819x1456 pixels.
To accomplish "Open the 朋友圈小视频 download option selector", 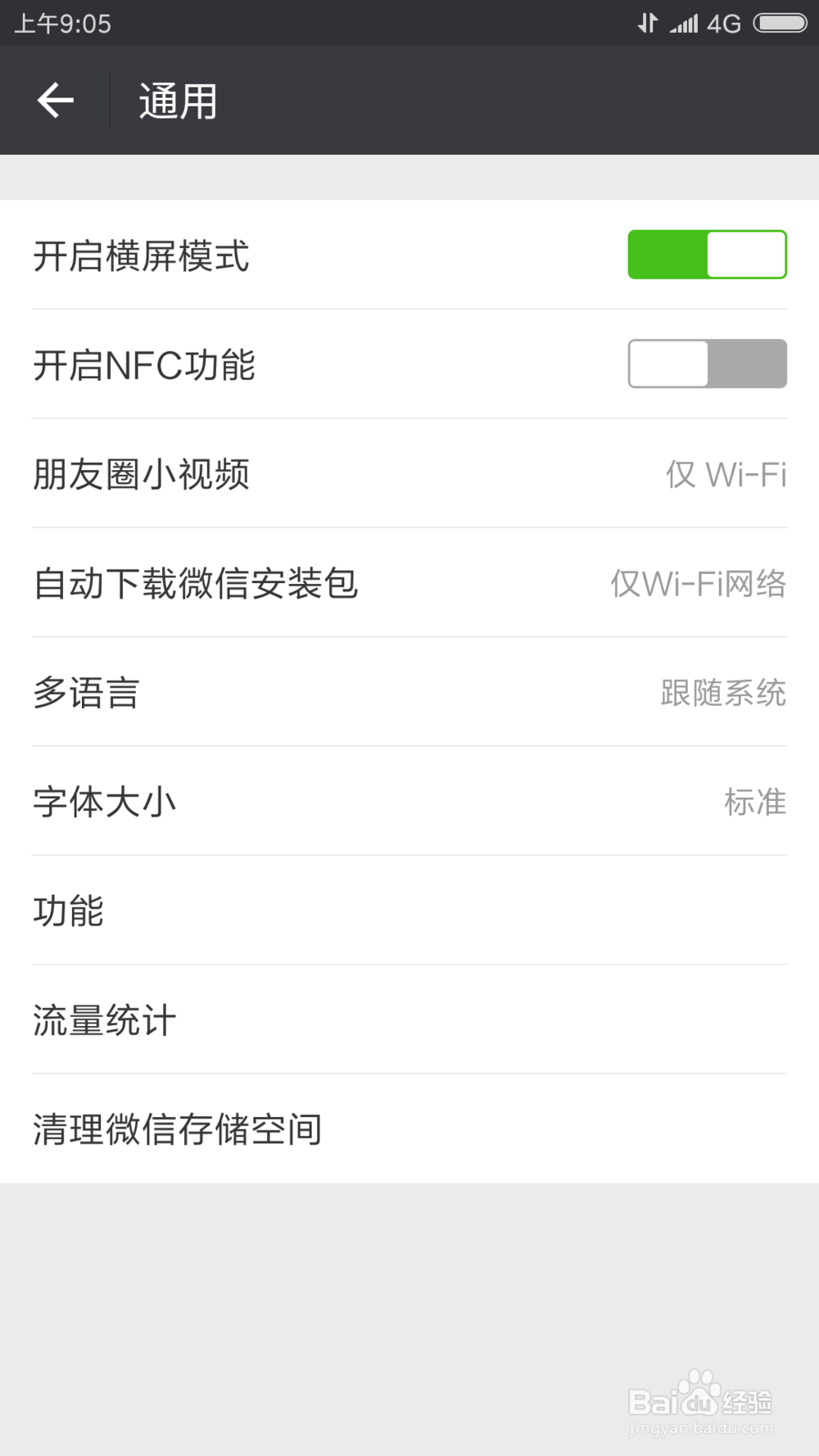I will click(x=409, y=475).
